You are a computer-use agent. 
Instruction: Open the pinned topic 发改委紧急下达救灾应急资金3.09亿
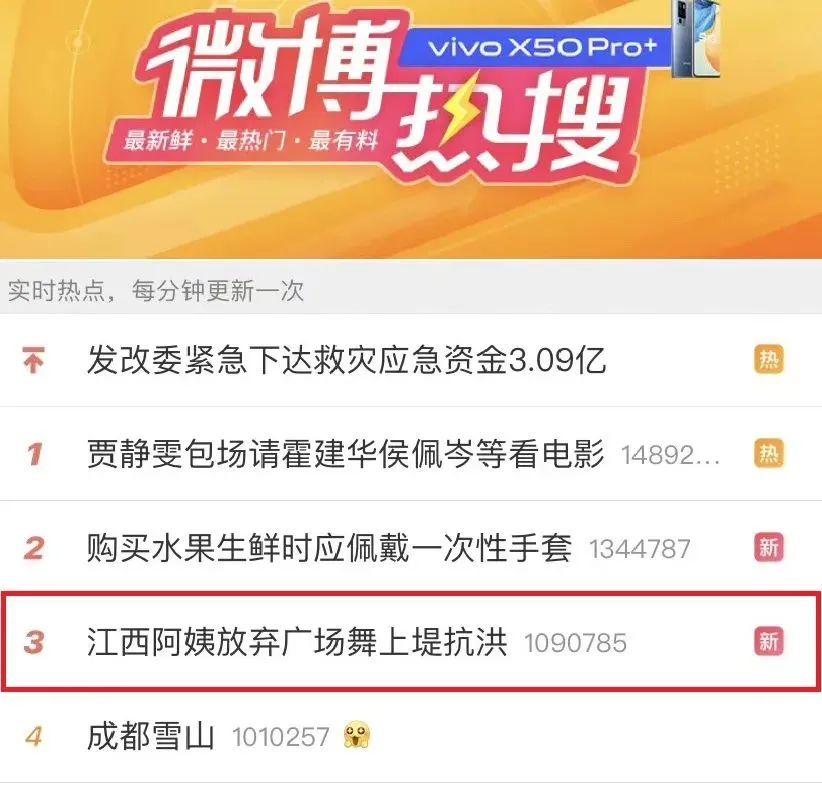[x=346, y=360]
